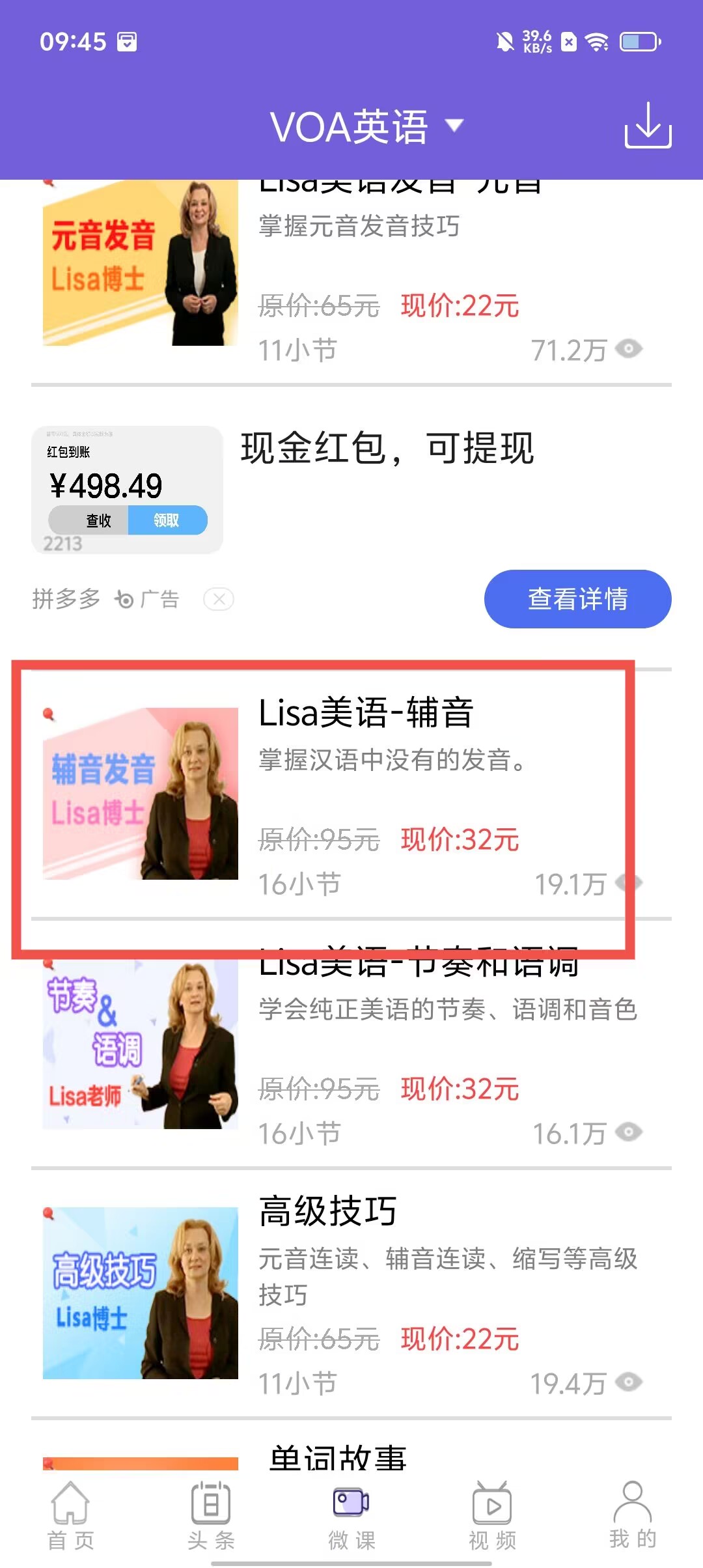Open the 单词故事 course
This screenshot has height=1568, width=703.
click(x=338, y=1457)
